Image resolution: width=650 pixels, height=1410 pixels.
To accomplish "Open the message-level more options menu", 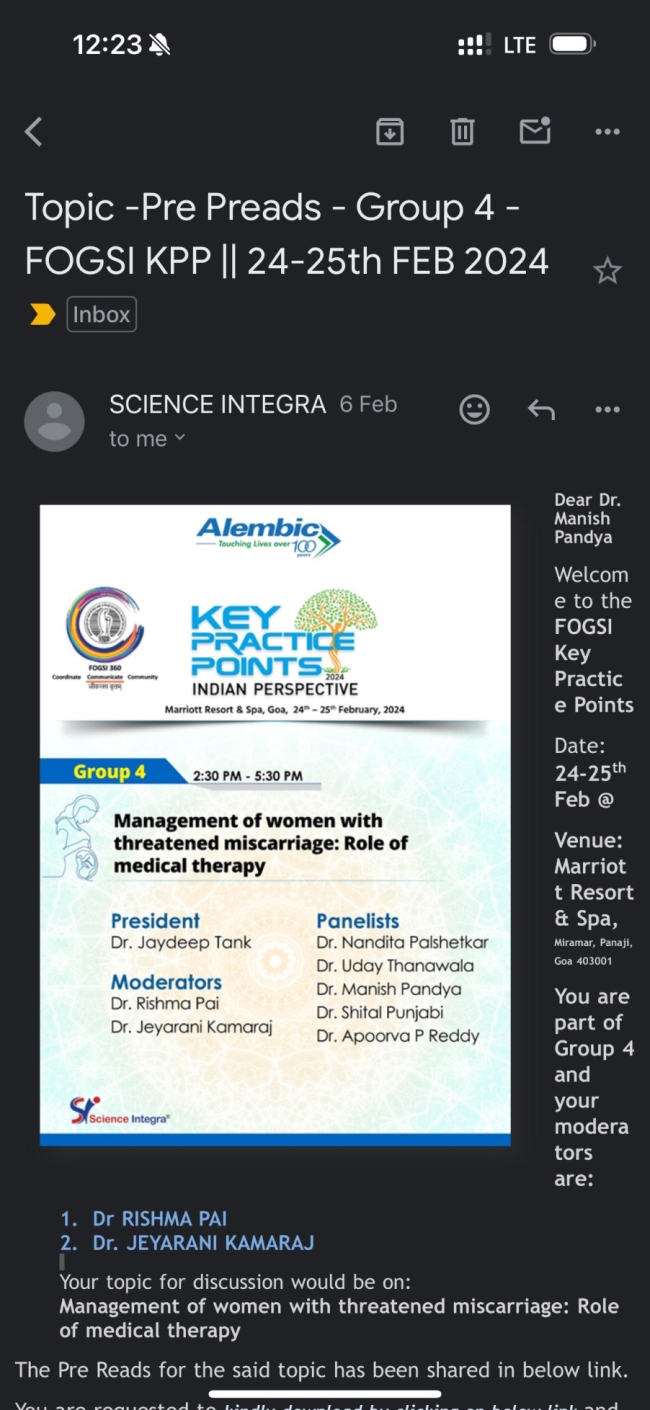I will coord(607,409).
